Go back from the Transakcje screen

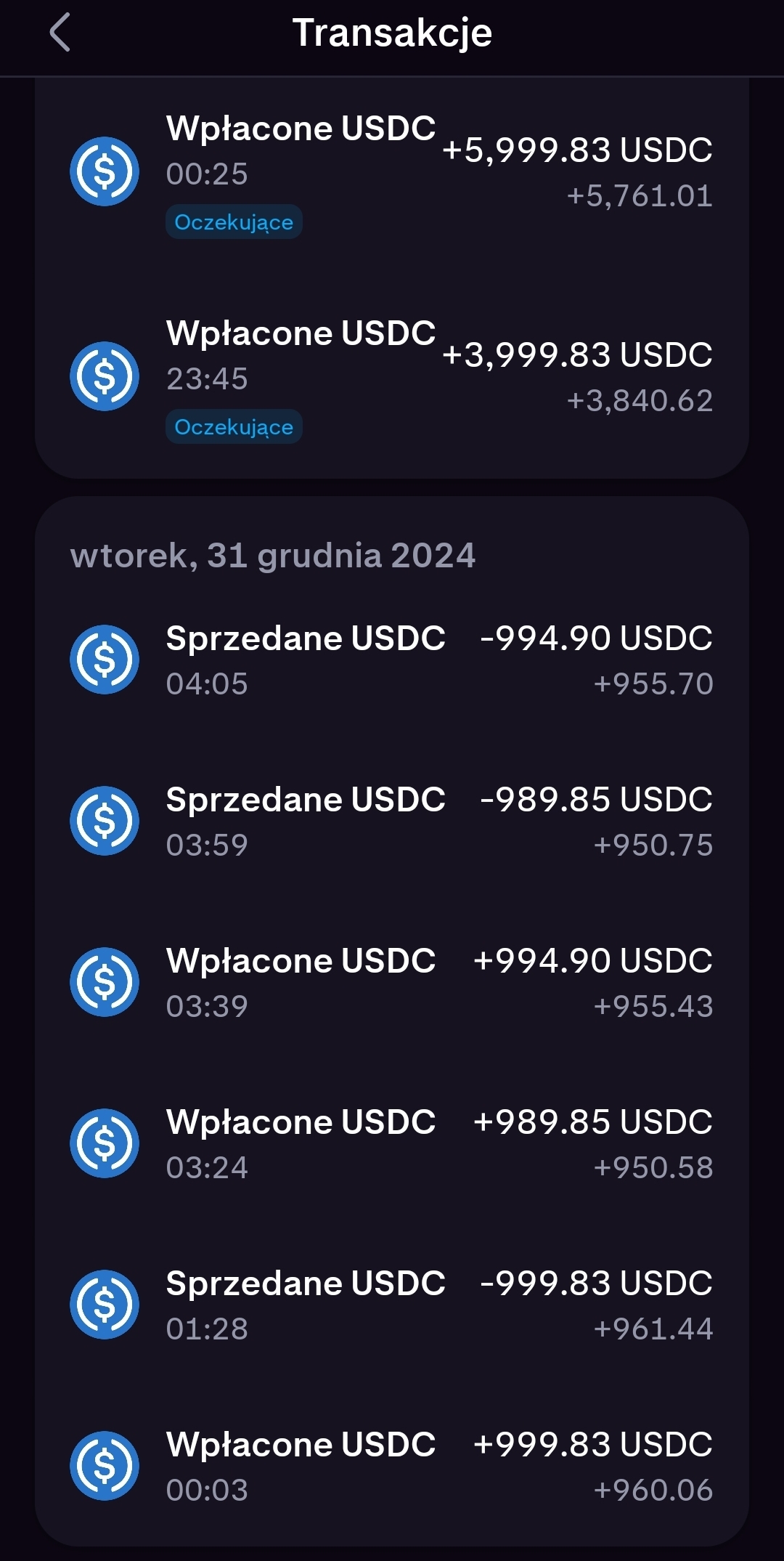60,33
